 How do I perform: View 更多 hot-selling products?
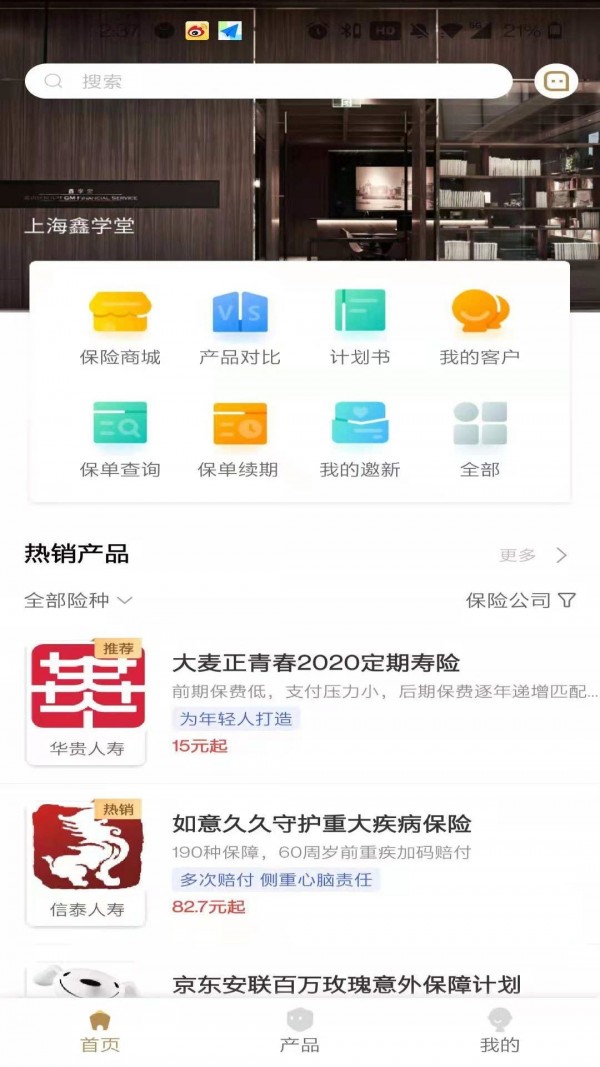tap(533, 555)
